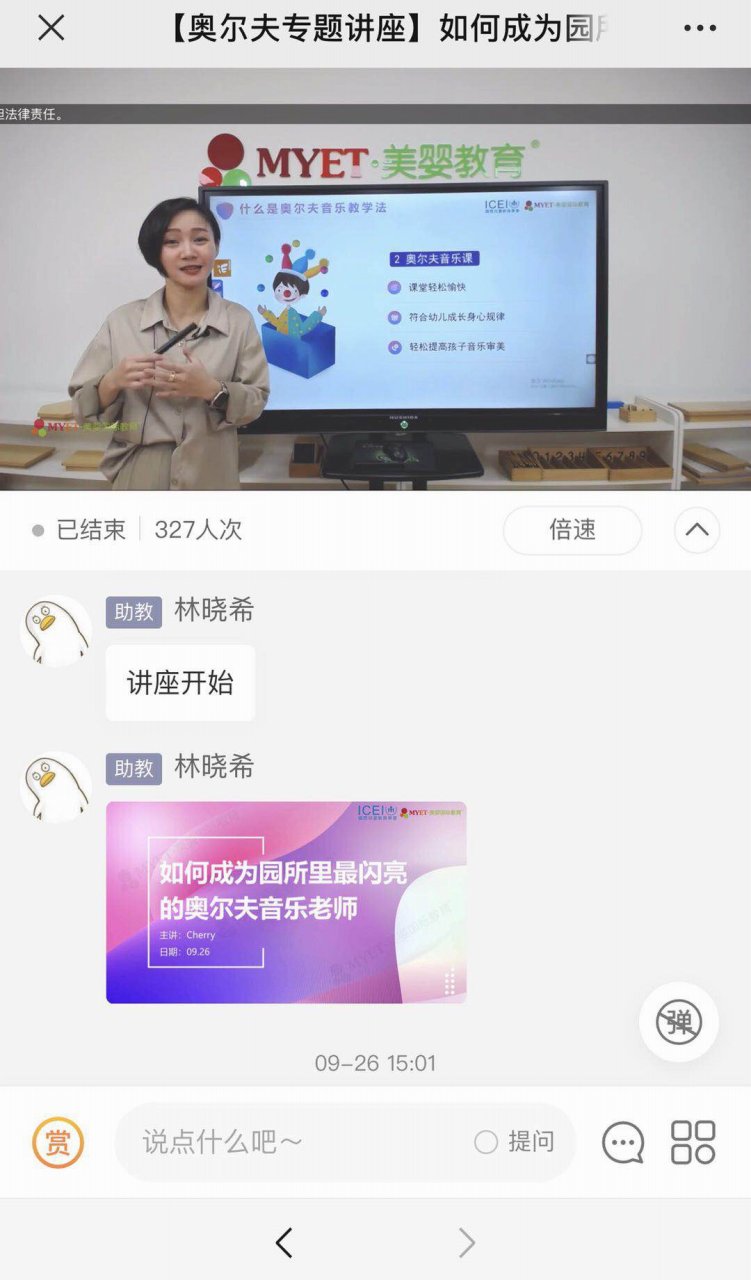
Task: Toggle the 弹 bullet comments button
Action: [x=679, y=1022]
